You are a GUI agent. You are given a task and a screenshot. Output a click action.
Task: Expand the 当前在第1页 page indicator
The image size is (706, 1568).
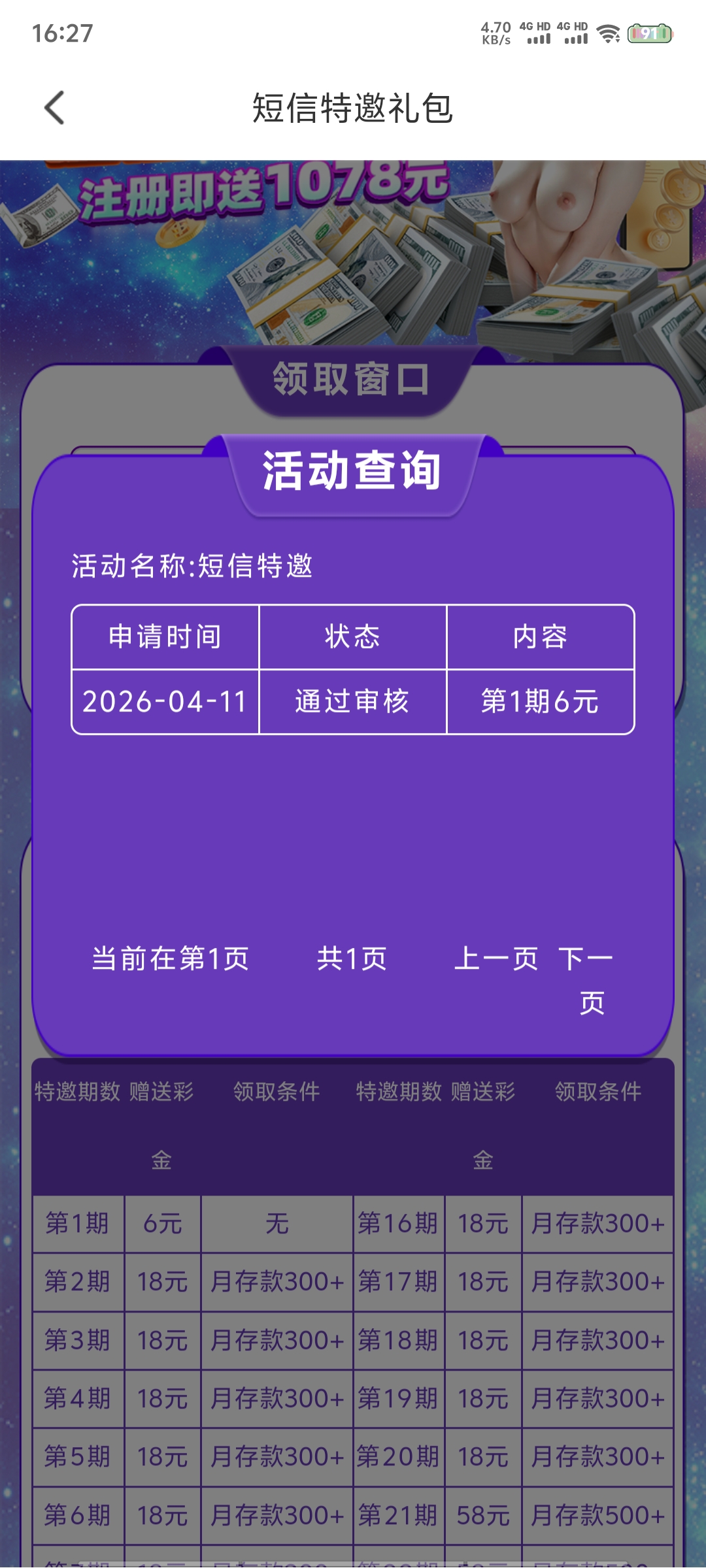pyautogui.click(x=171, y=959)
